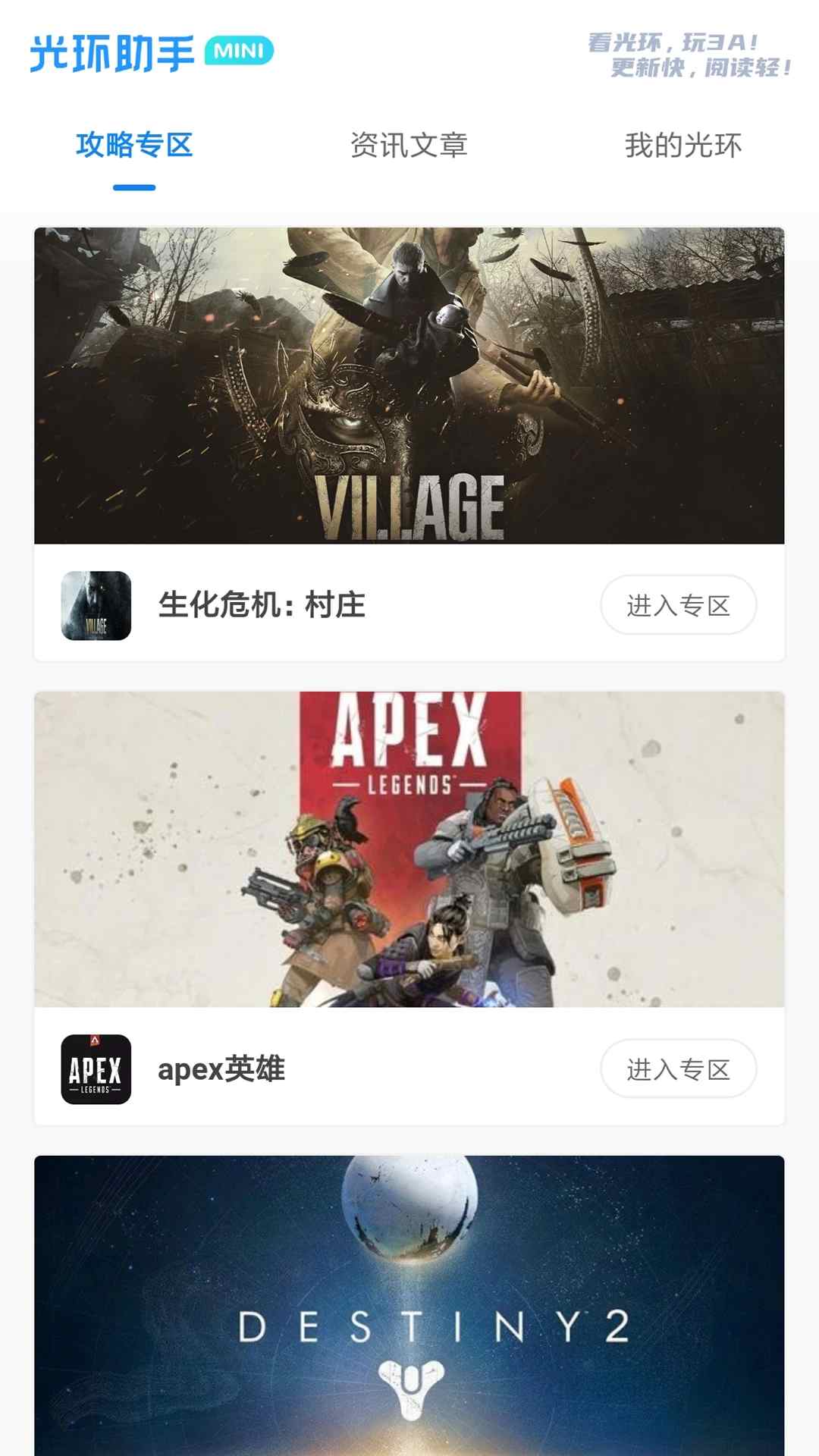The width and height of the screenshot is (819, 1456).
Task: Tap the Resident Evil Village game icon
Action: (96, 605)
